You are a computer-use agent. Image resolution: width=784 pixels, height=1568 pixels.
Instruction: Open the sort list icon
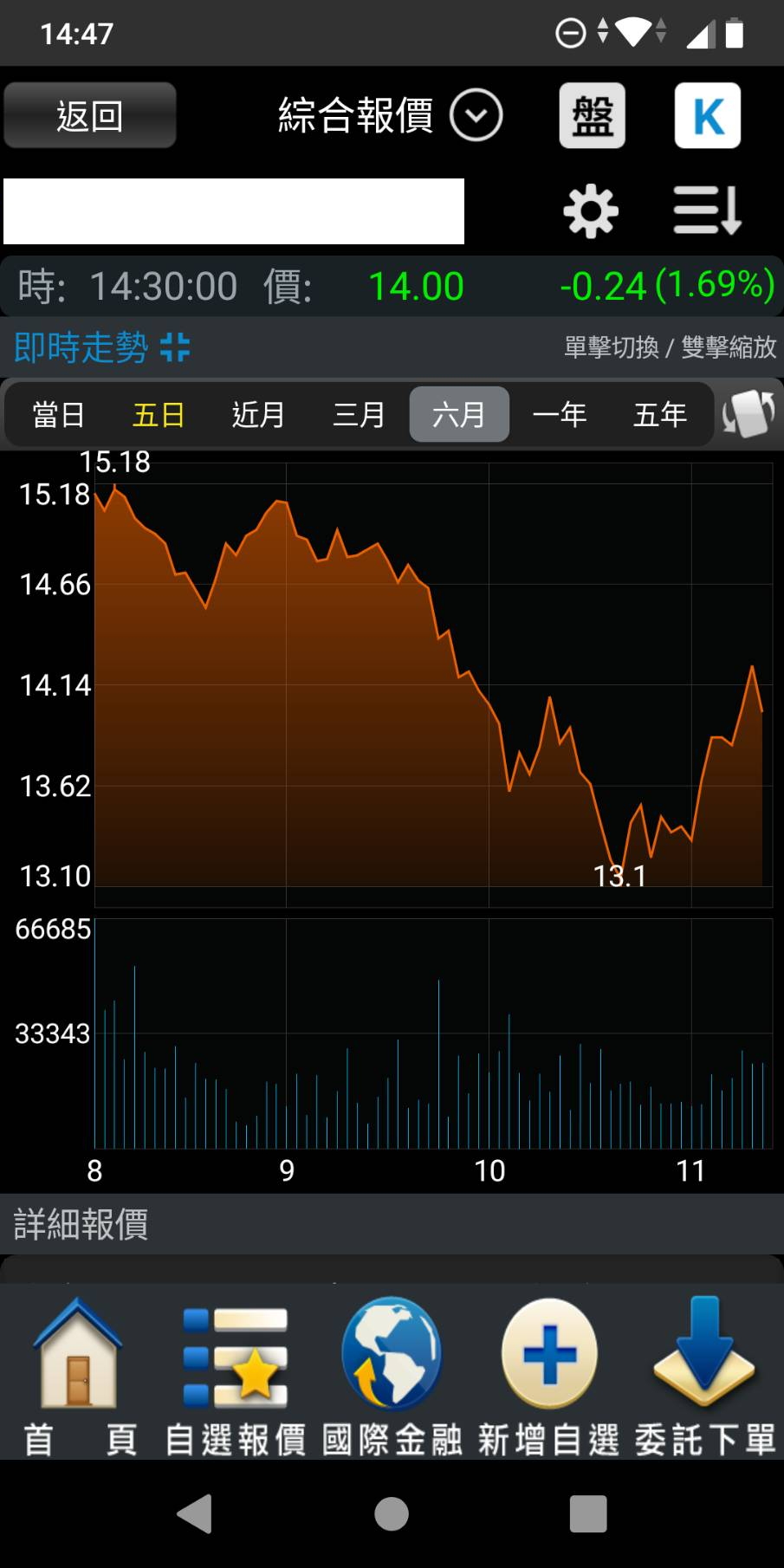pyautogui.click(x=708, y=211)
